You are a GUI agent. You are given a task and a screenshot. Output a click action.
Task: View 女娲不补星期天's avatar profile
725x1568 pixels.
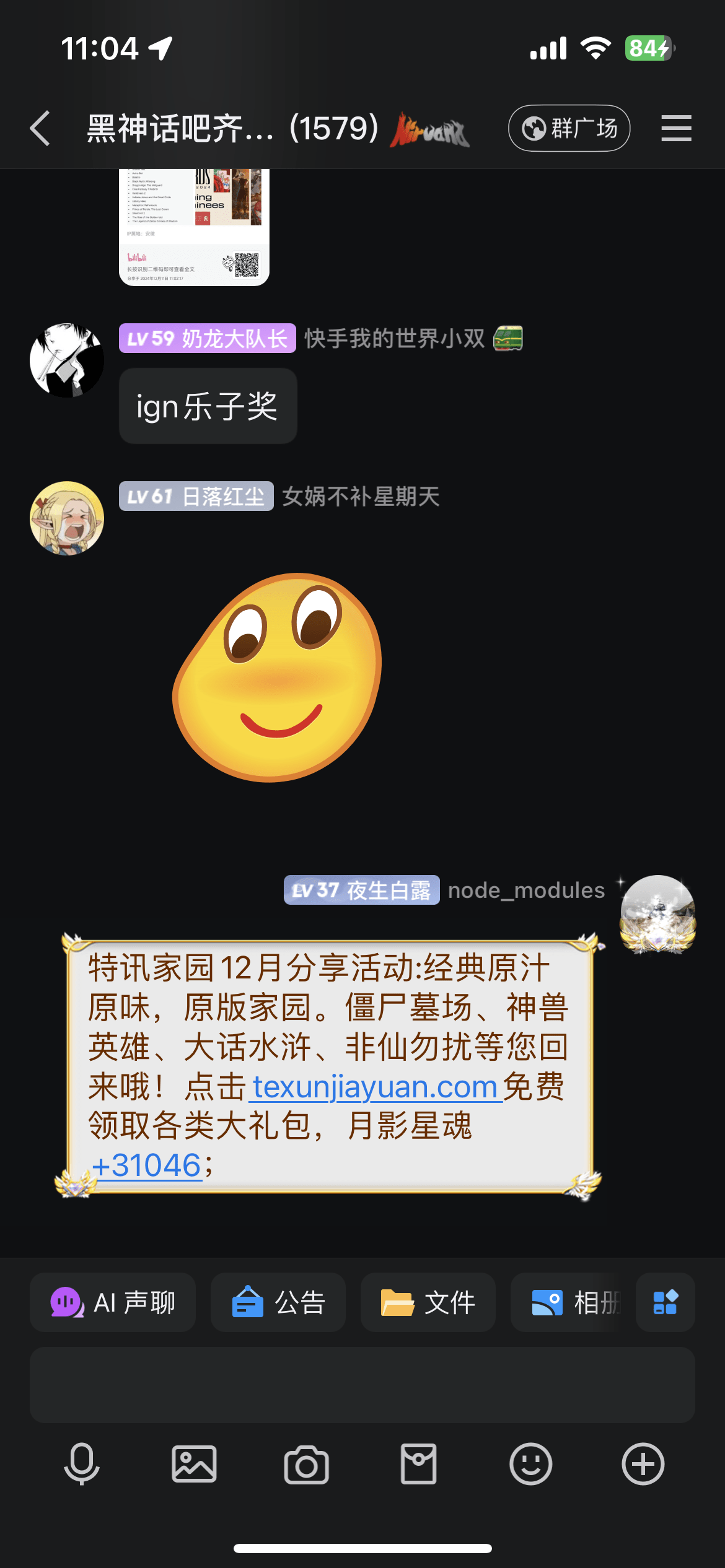(x=67, y=518)
